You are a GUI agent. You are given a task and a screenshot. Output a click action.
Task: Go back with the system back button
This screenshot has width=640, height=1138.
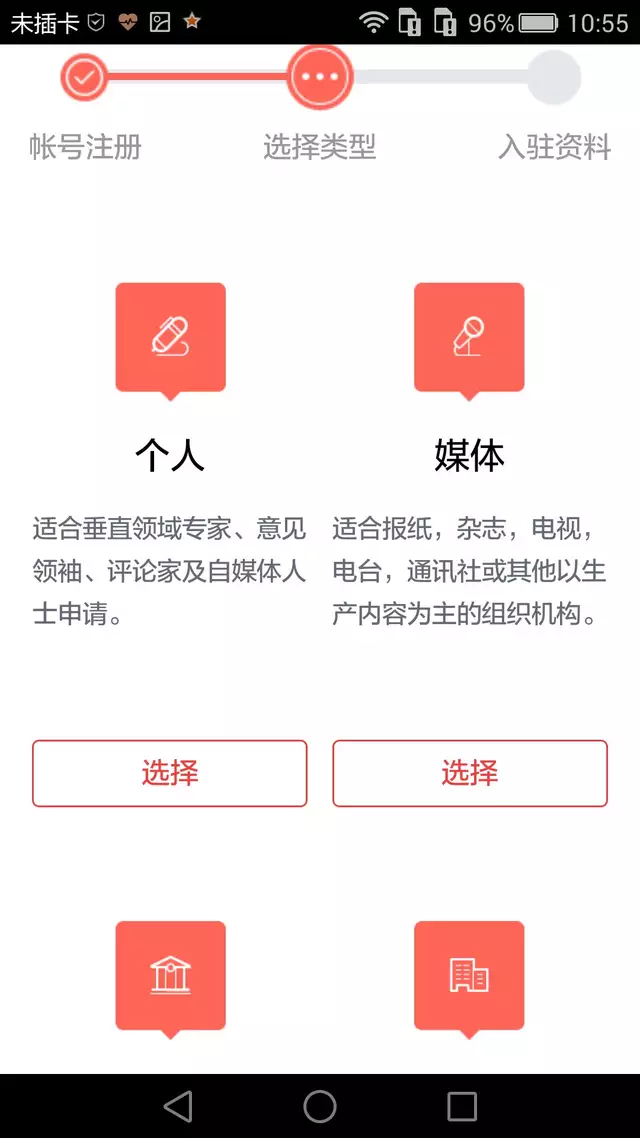click(178, 1106)
